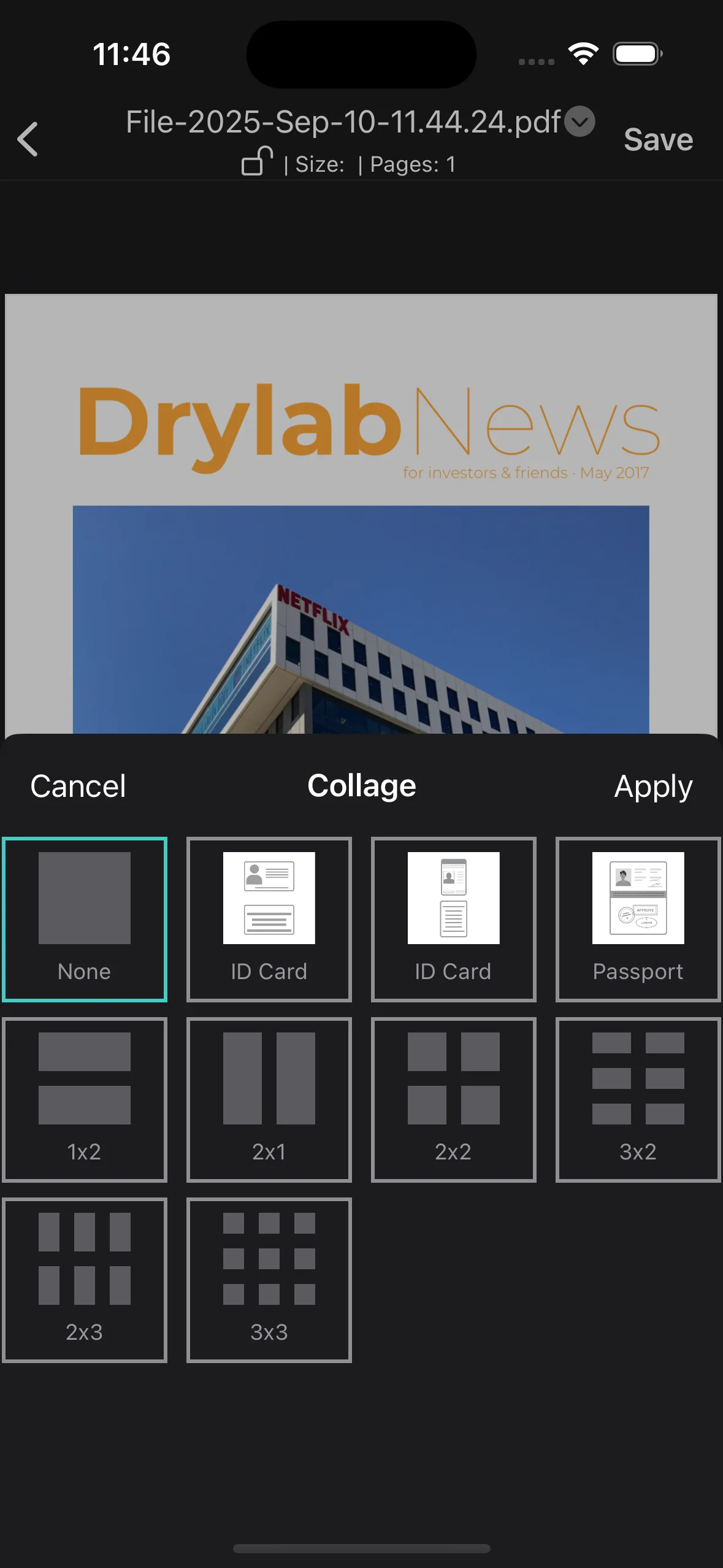This screenshot has height=1568, width=723.
Task: Tap the back arrow to go back
Action: 28,139
